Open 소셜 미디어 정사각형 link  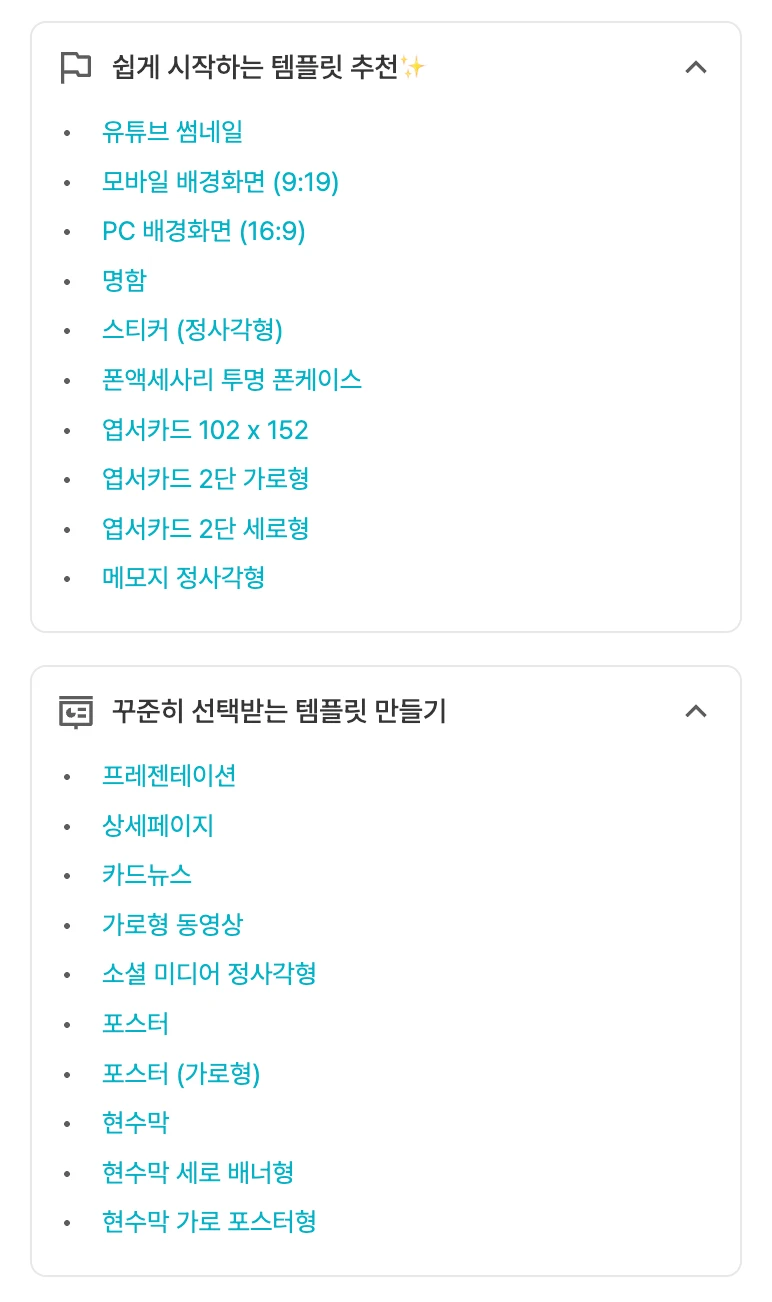[x=209, y=974]
